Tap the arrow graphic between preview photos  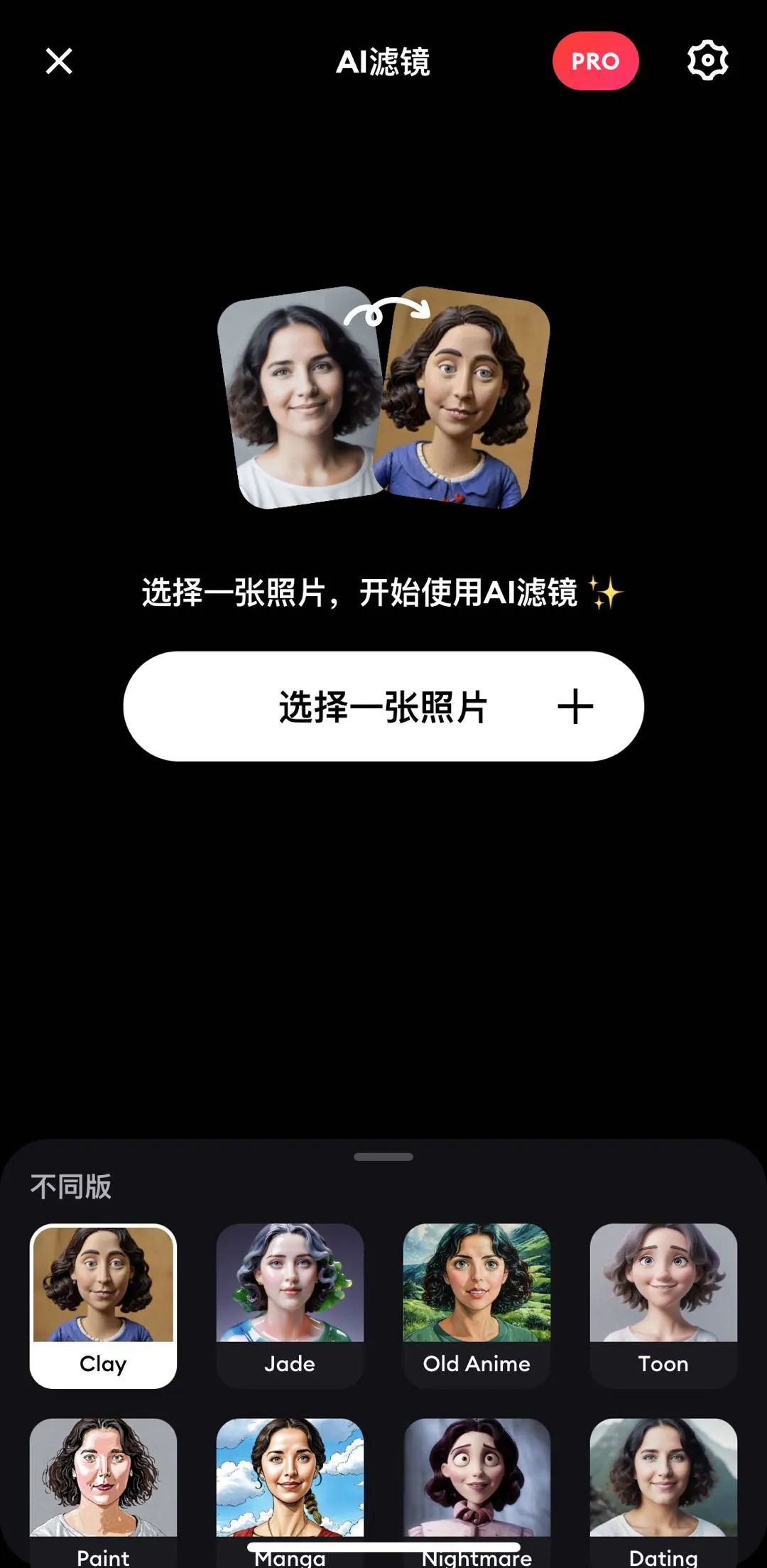pyautogui.click(x=387, y=309)
